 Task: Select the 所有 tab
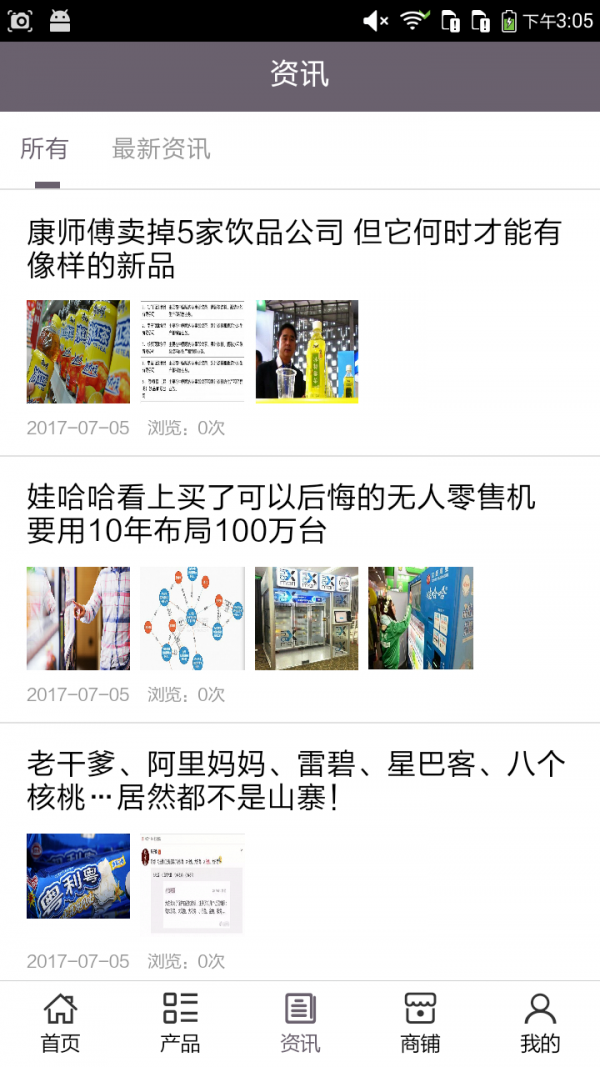tap(44, 150)
